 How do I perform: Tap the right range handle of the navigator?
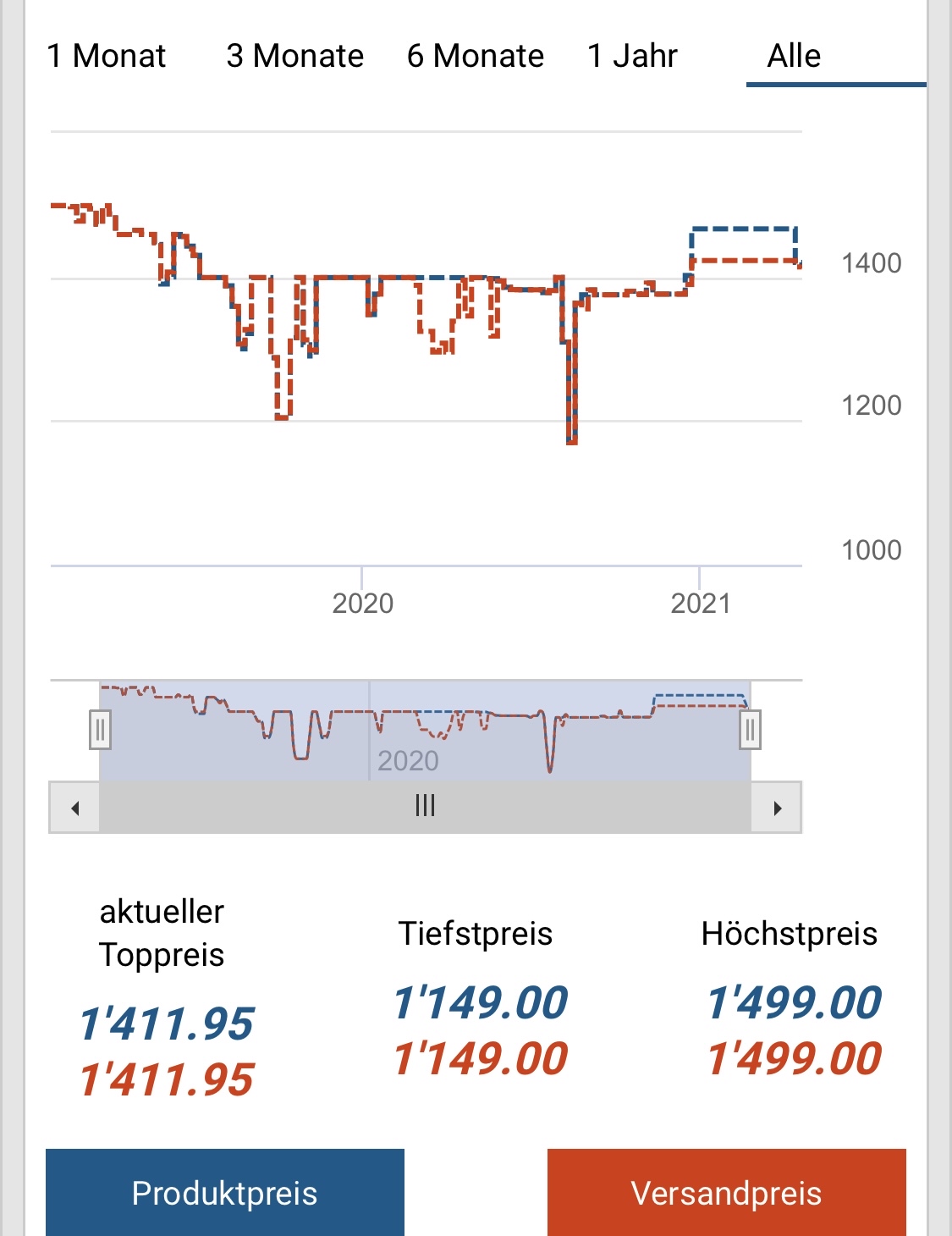pos(750,729)
